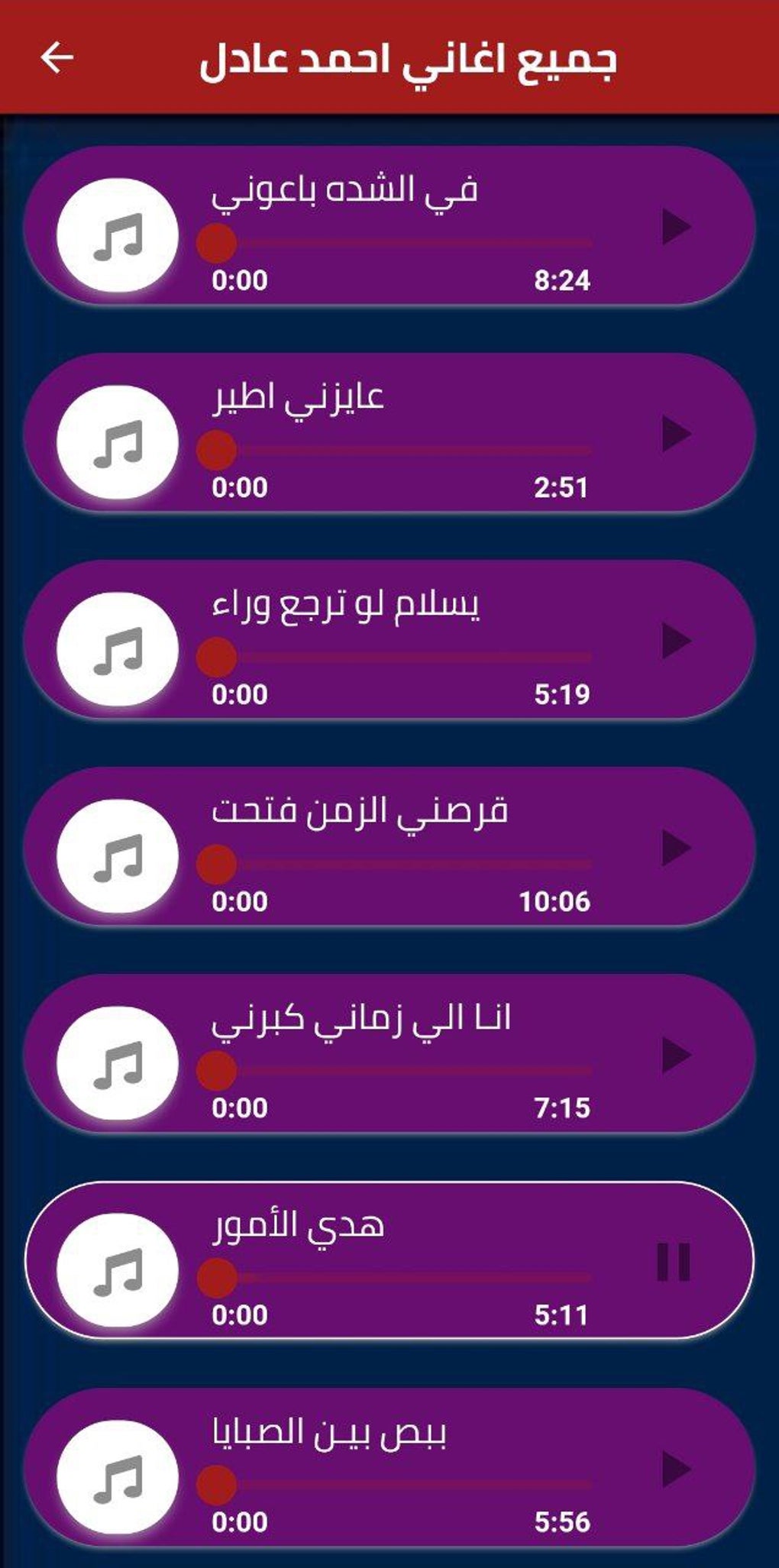Tap the music note icon of يسلام لو ترجع وراء

tap(118, 650)
